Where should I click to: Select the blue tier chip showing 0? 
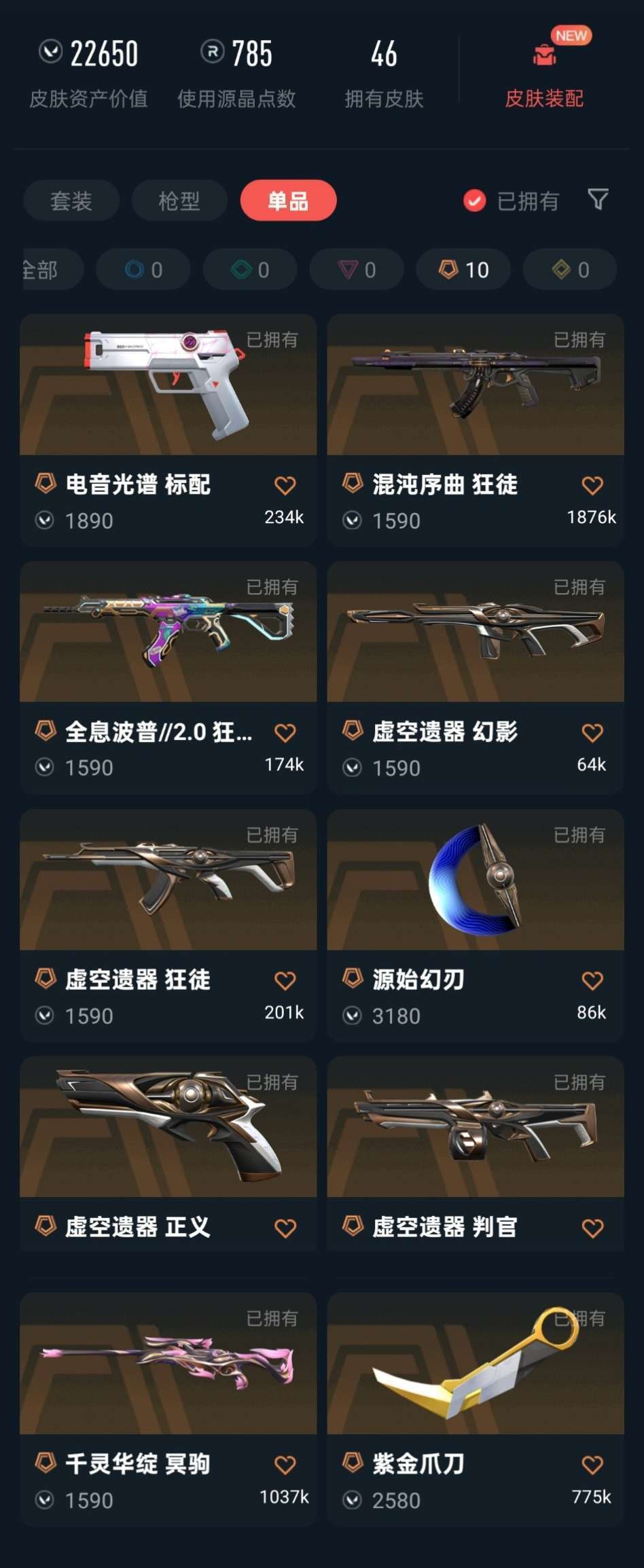pos(143,270)
